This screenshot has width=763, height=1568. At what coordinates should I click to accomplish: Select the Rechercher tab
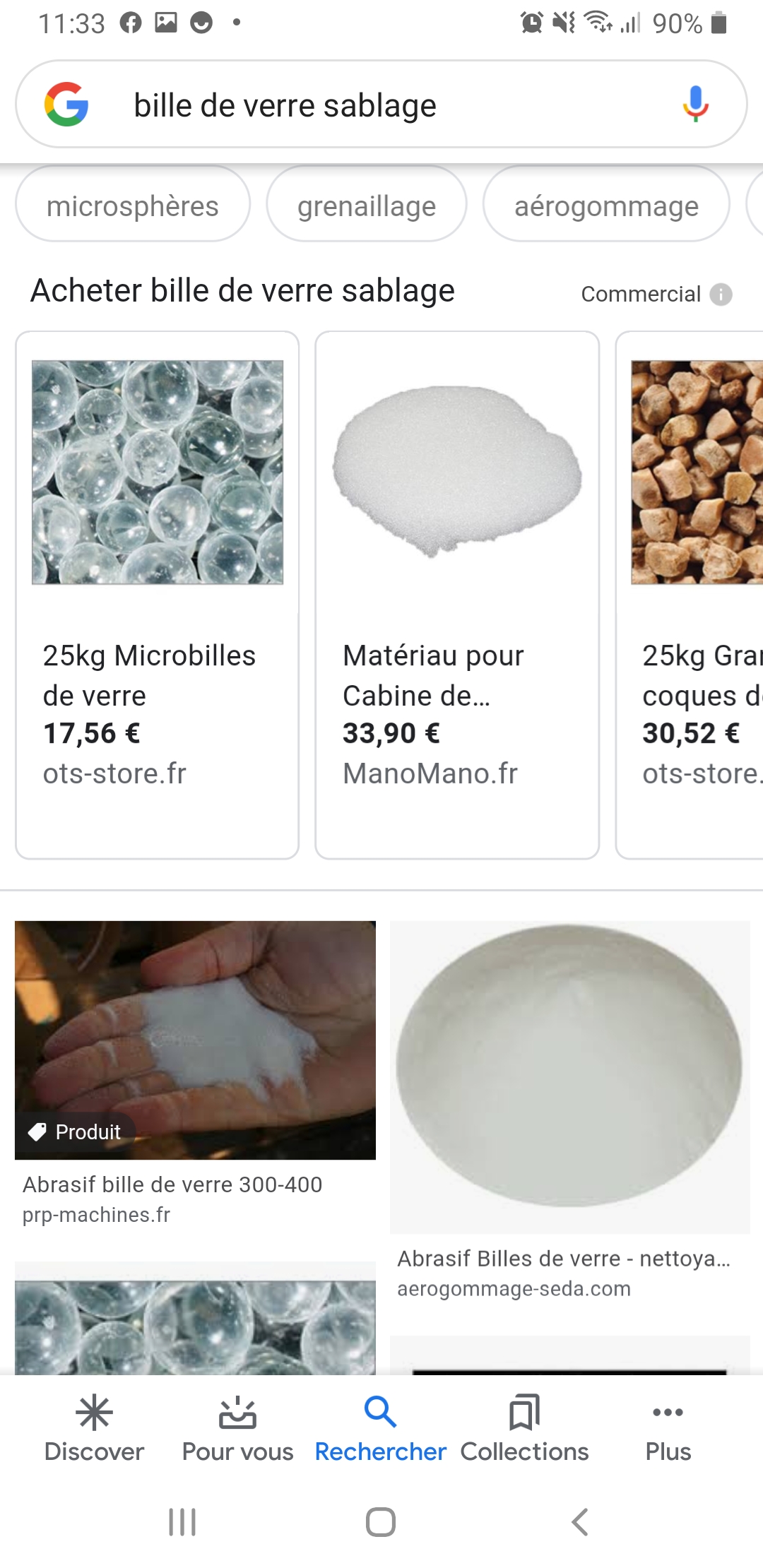point(380,1428)
